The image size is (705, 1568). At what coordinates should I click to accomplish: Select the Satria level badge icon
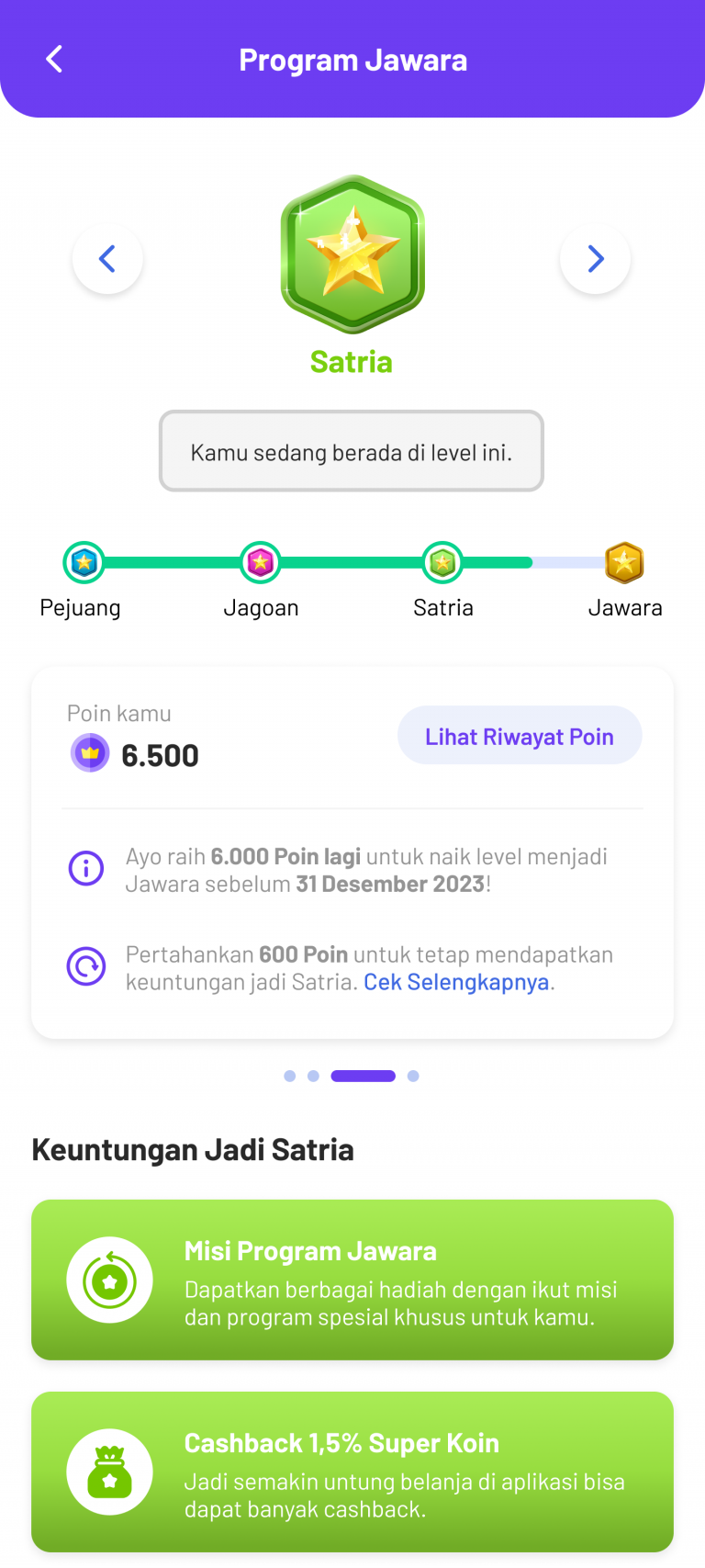[442, 563]
